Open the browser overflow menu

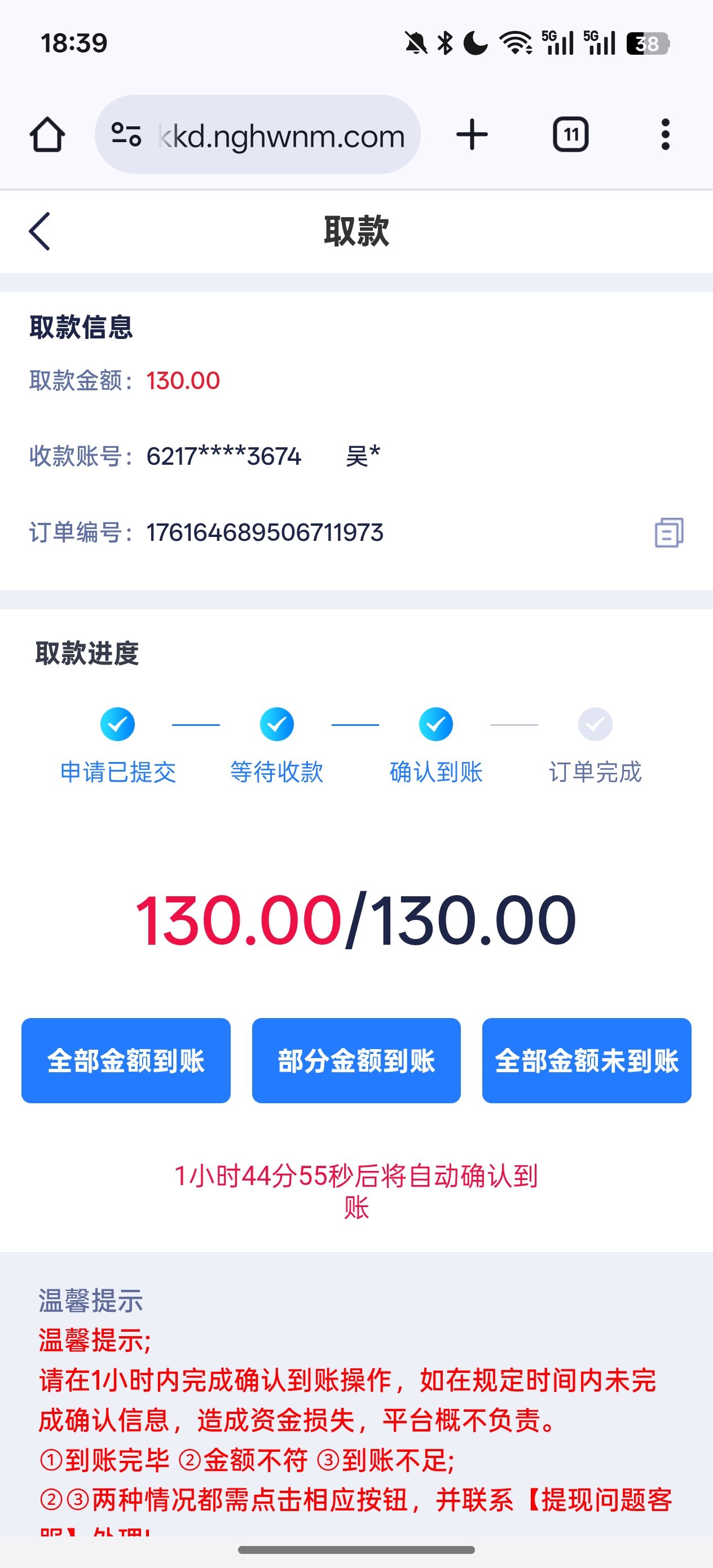[x=665, y=135]
